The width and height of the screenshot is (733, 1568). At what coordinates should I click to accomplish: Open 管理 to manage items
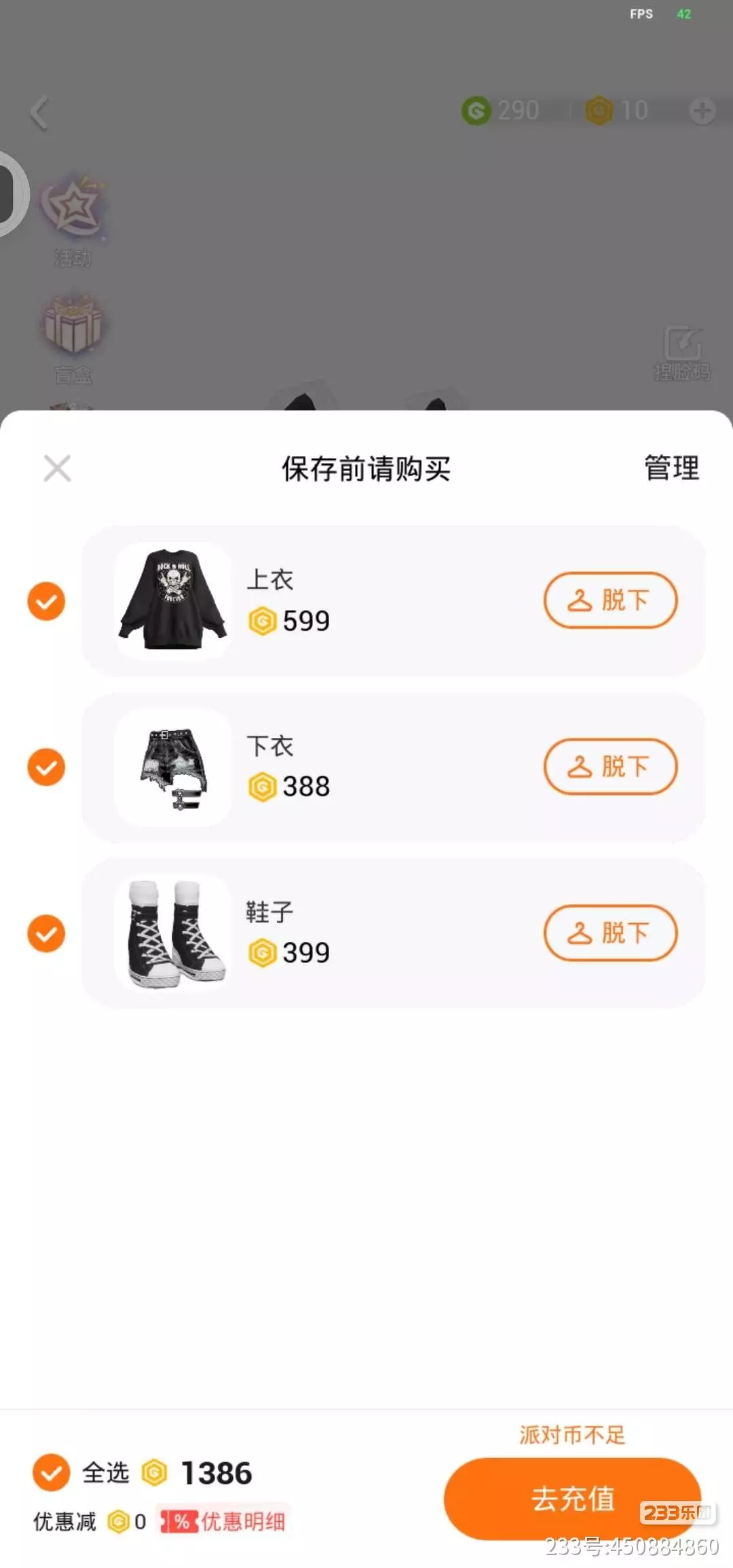pos(671,468)
